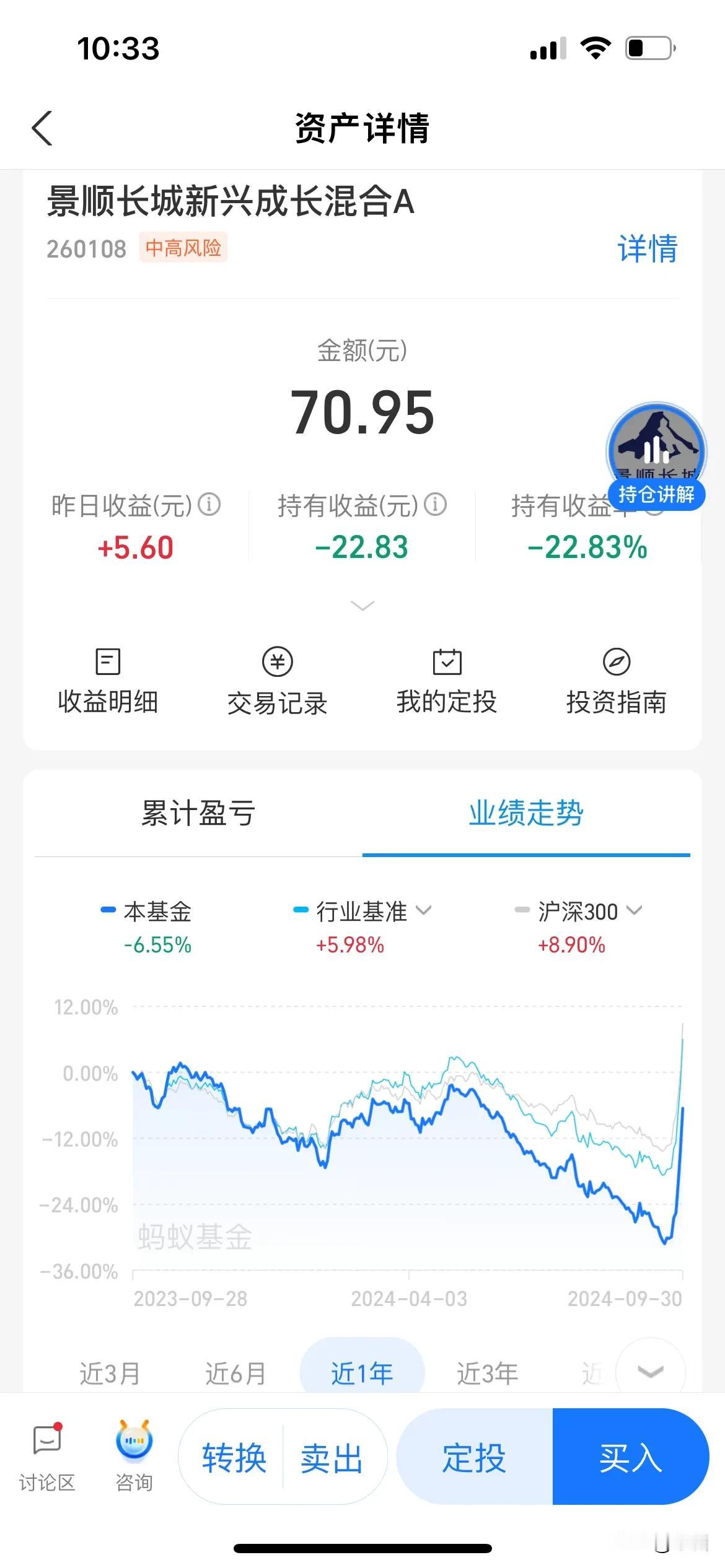
Task: Choose the 近3年 time range
Action: click(x=488, y=1374)
